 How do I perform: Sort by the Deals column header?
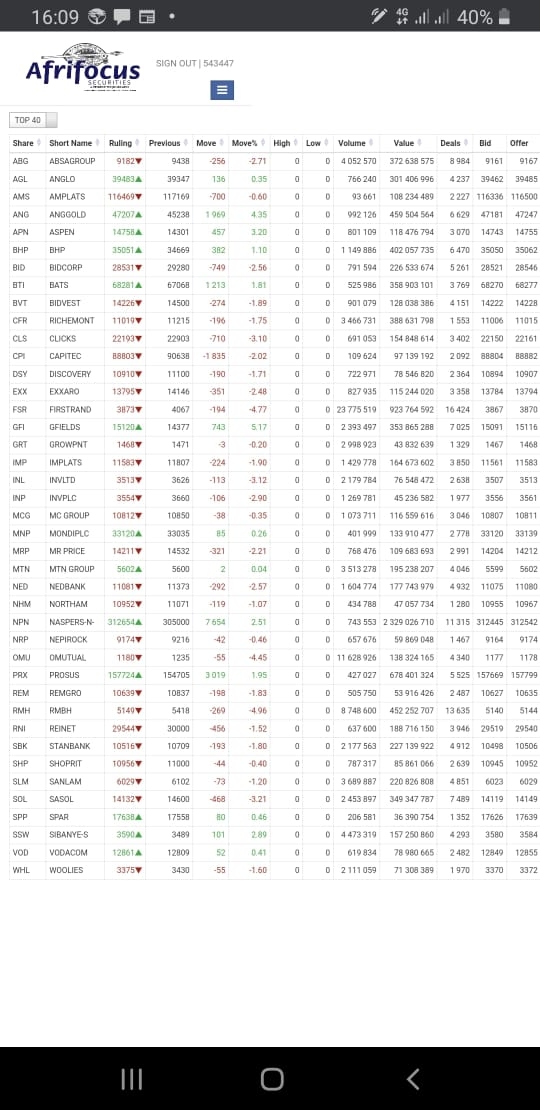point(454,143)
